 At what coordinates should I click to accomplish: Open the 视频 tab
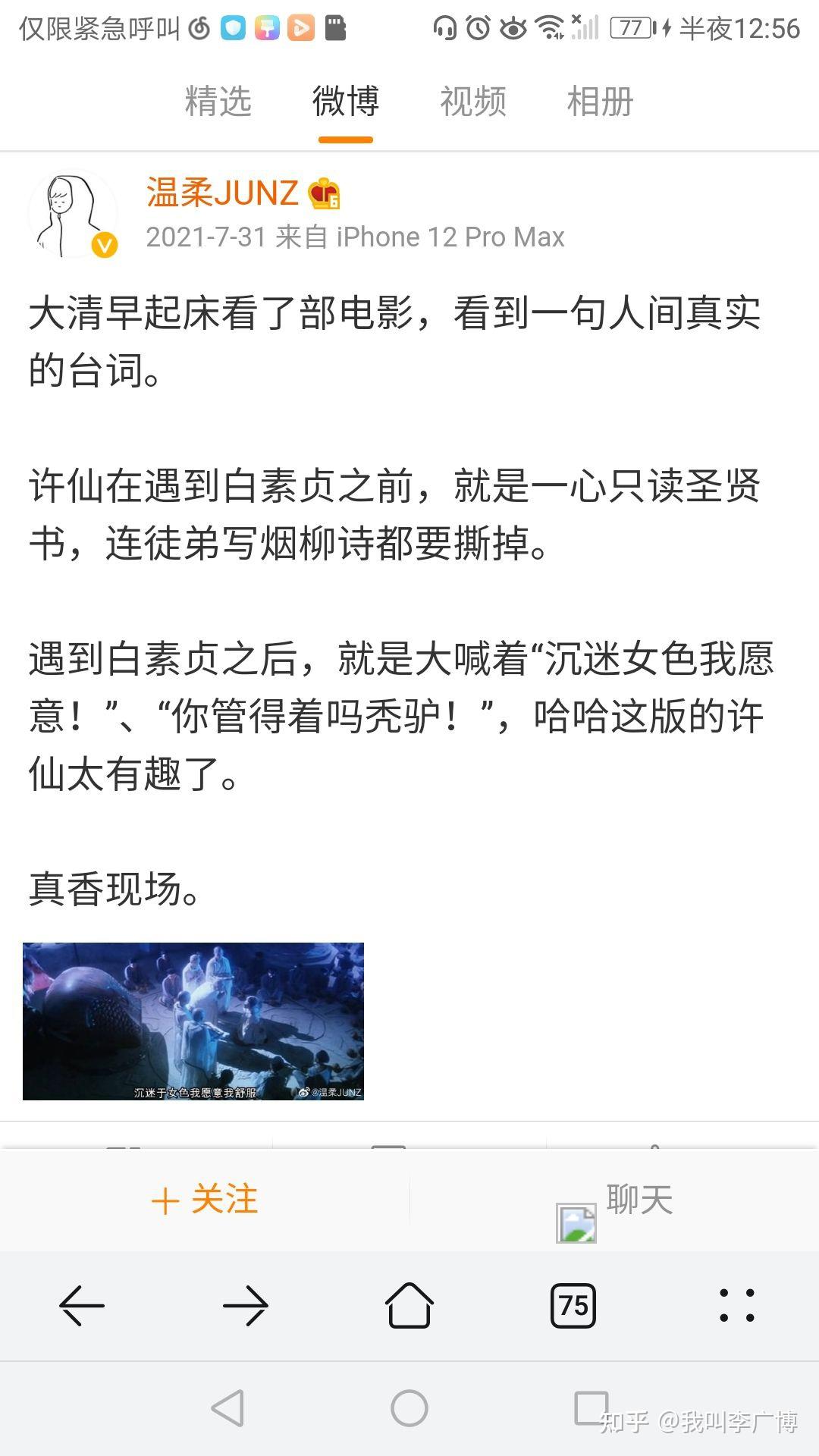tap(473, 102)
